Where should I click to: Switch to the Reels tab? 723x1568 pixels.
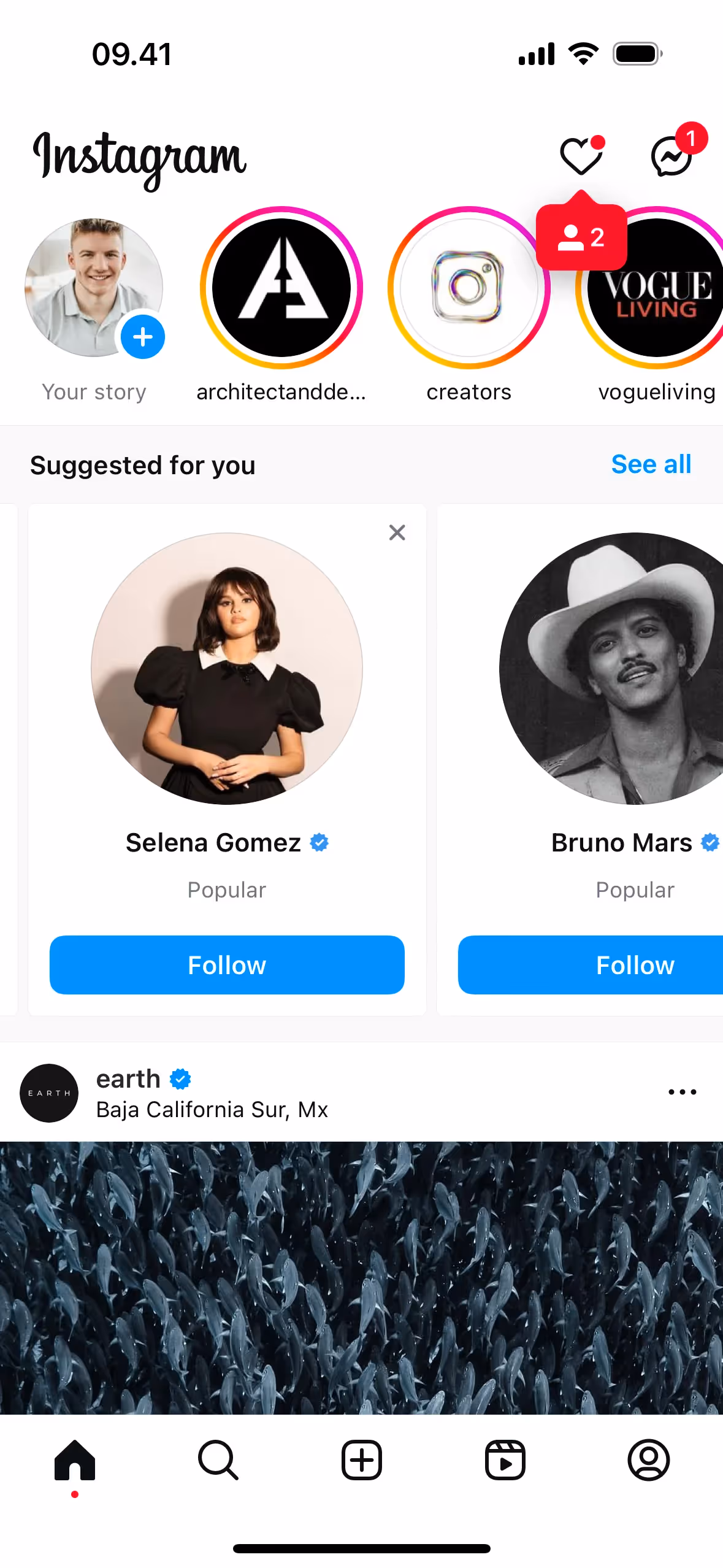tap(505, 1460)
